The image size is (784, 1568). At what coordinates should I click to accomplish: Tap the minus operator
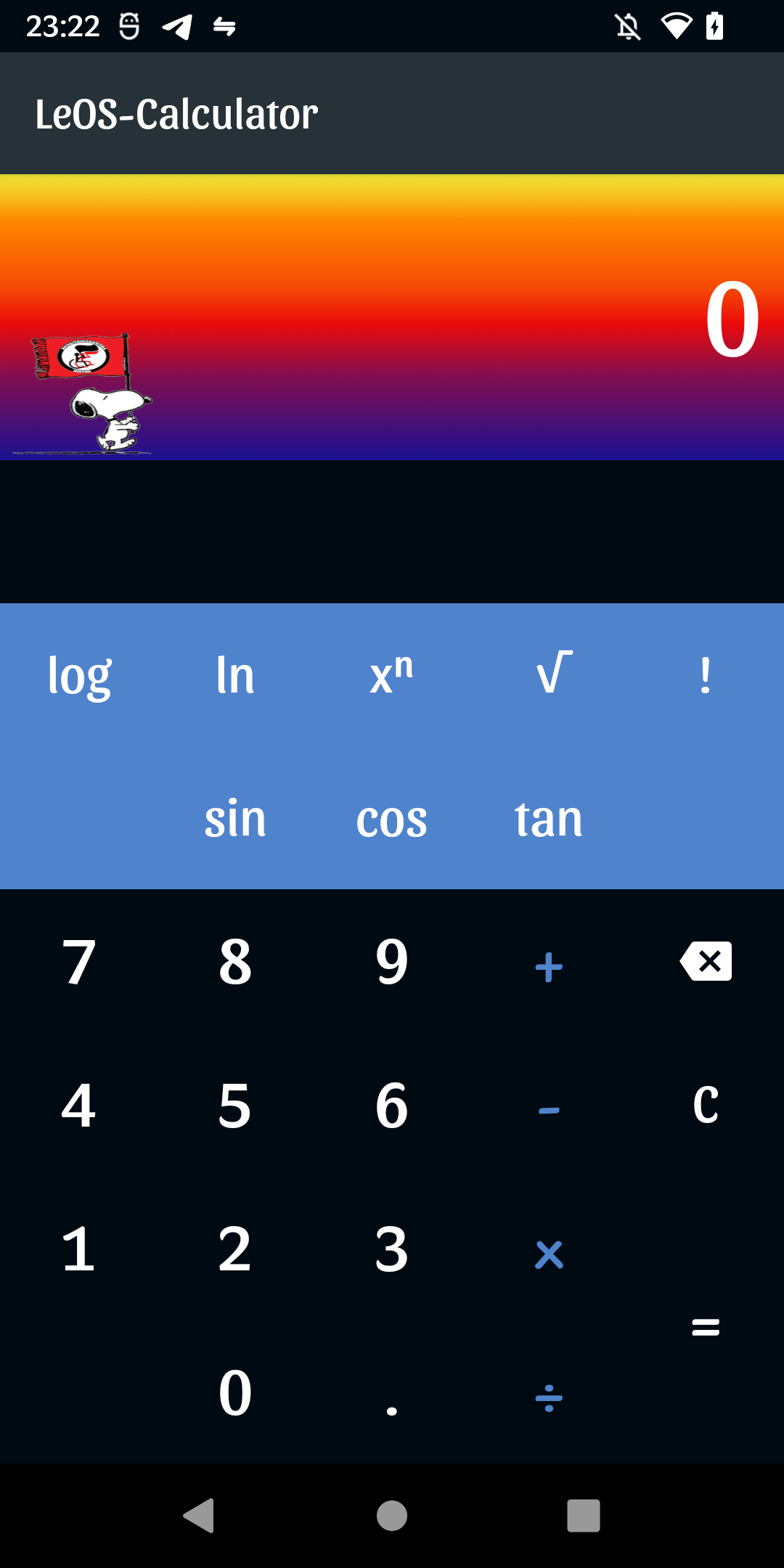coord(549,1105)
